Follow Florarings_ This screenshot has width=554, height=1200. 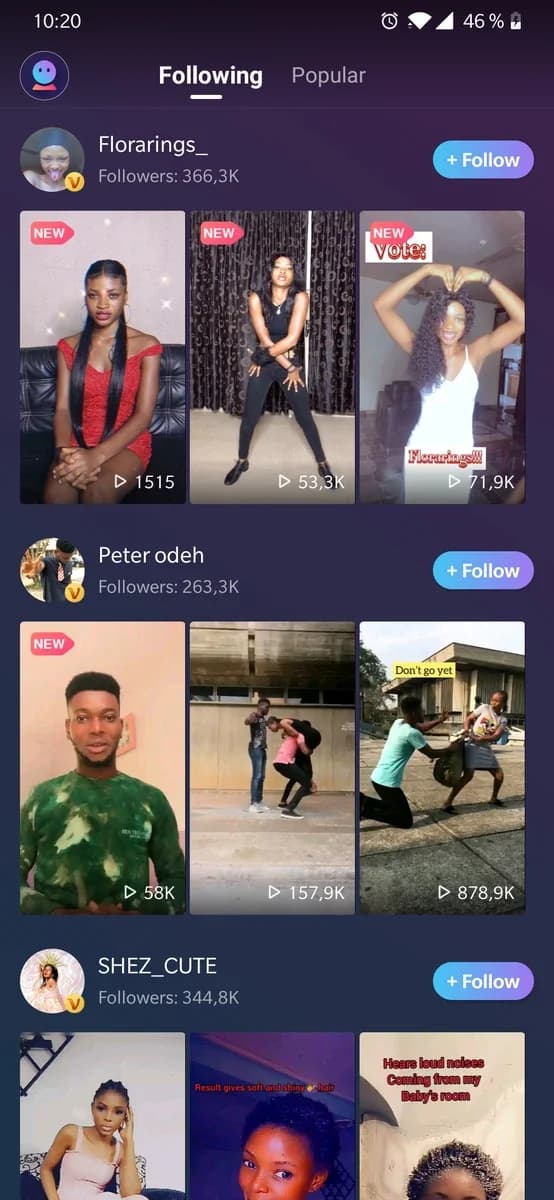(483, 160)
